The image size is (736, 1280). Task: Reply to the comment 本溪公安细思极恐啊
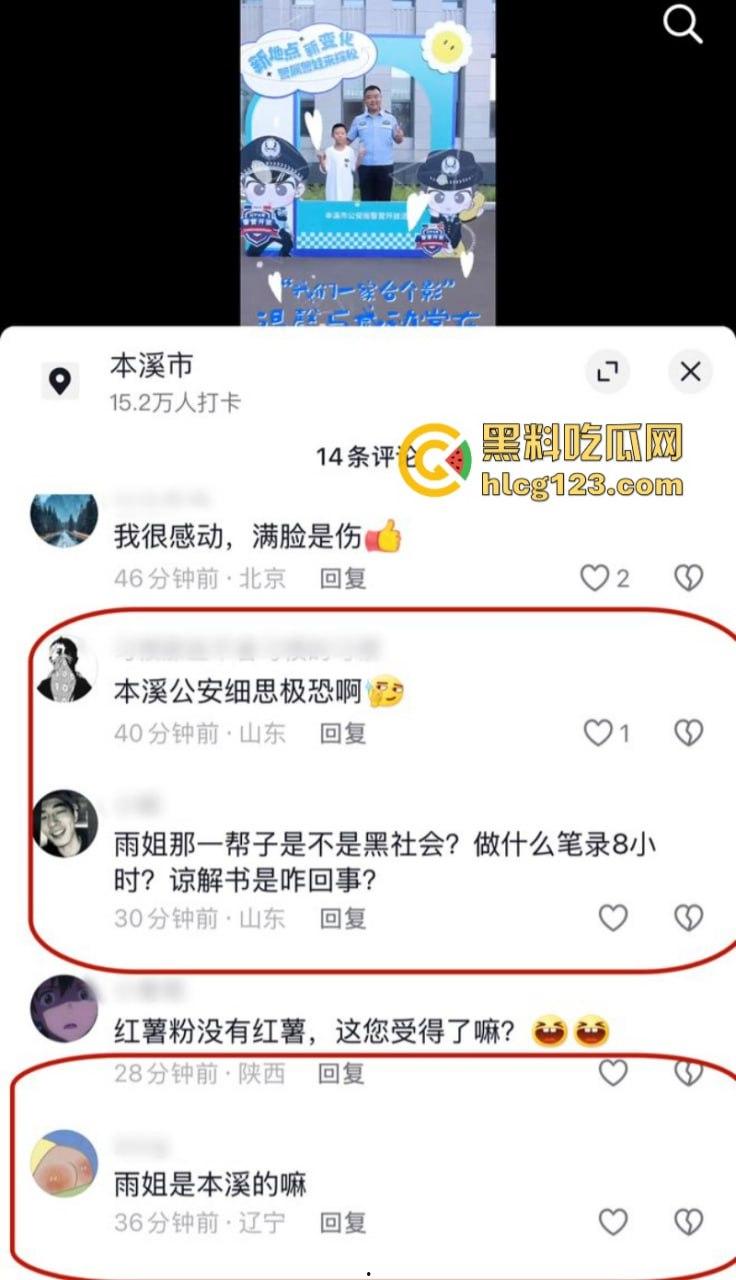click(343, 733)
